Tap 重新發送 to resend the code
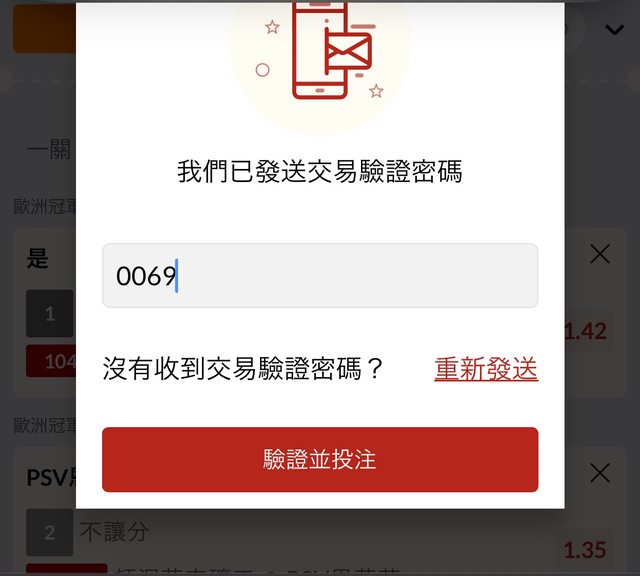This screenshot has height=576, width=640. [x=486, y=369]
